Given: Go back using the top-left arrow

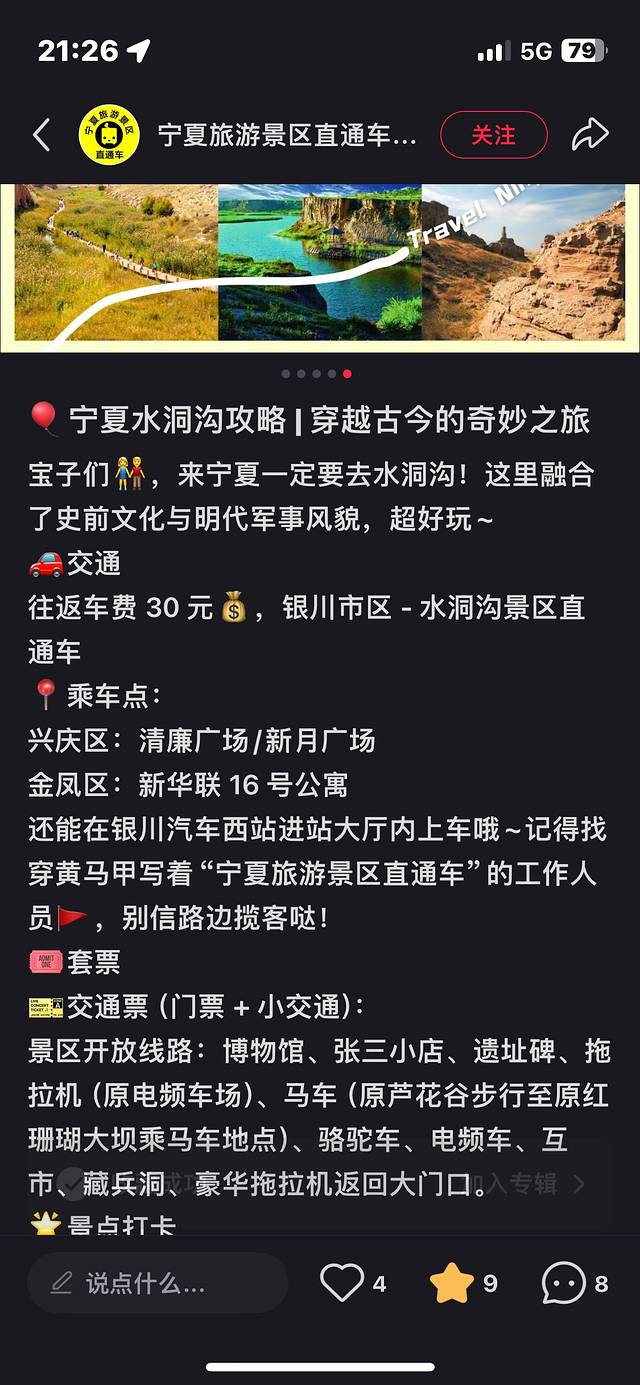Looking at the screenshot, I should (x=41, y=135).
